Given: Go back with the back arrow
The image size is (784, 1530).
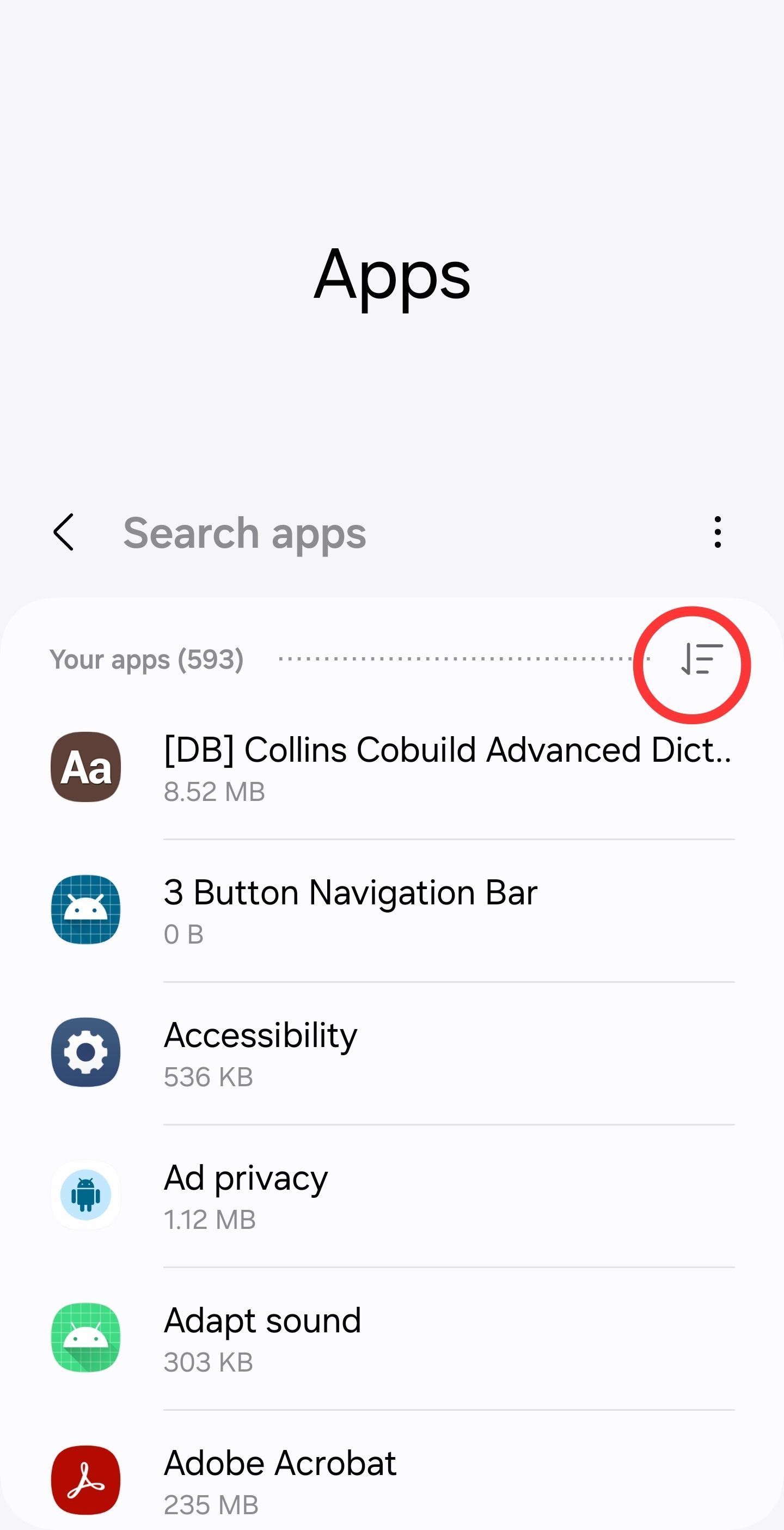Looking at the screenshot, I should [63, 532].
